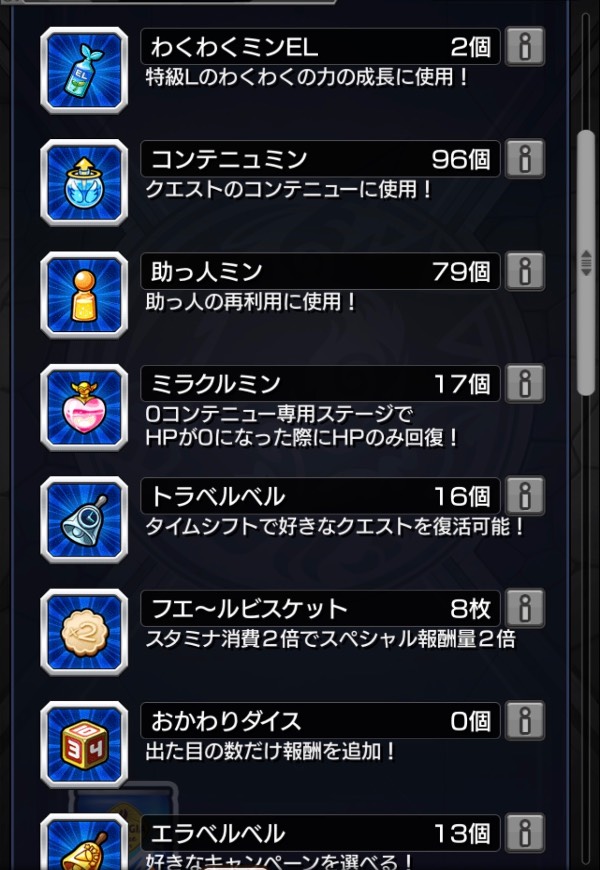Open info for わくわくミンEL
This screenshot has width=600, height=870.
click(x=525, y=46)
